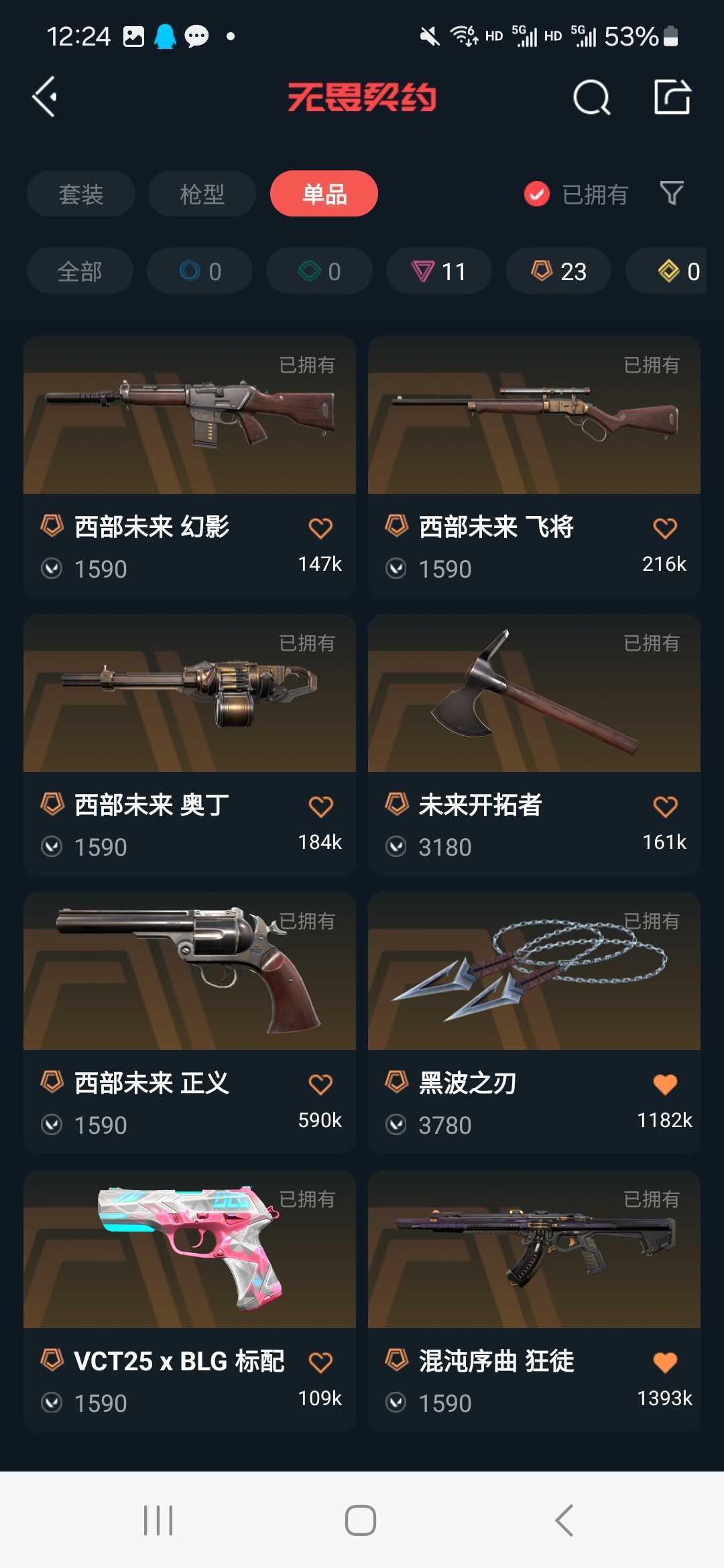Open the VCT25 x BLG 标配 card
724x1568 pixels.
click(x=190, y=1301)
